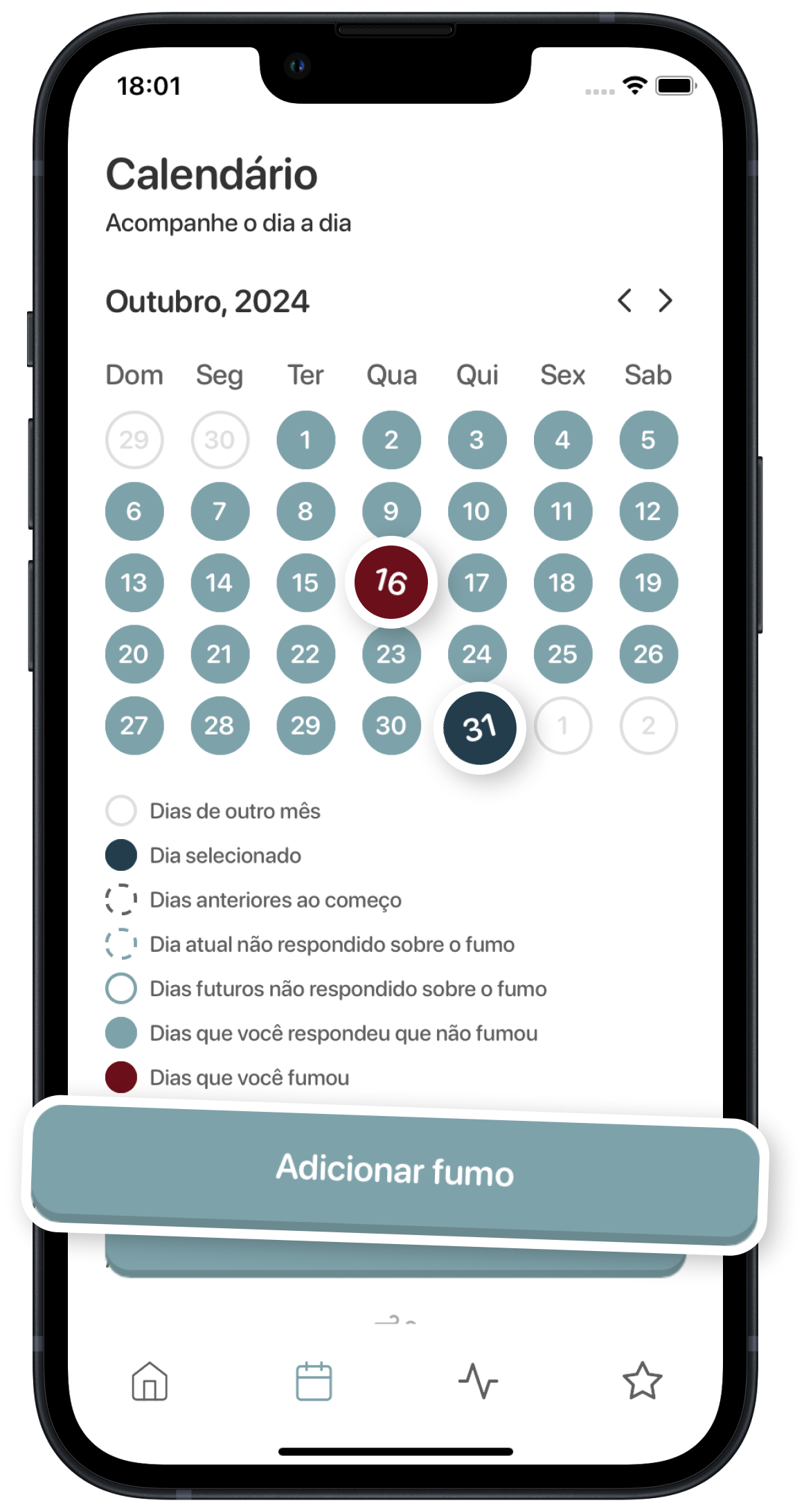Open the activity pulse tab
The image size is (804, 1512).
(479, 1381)
